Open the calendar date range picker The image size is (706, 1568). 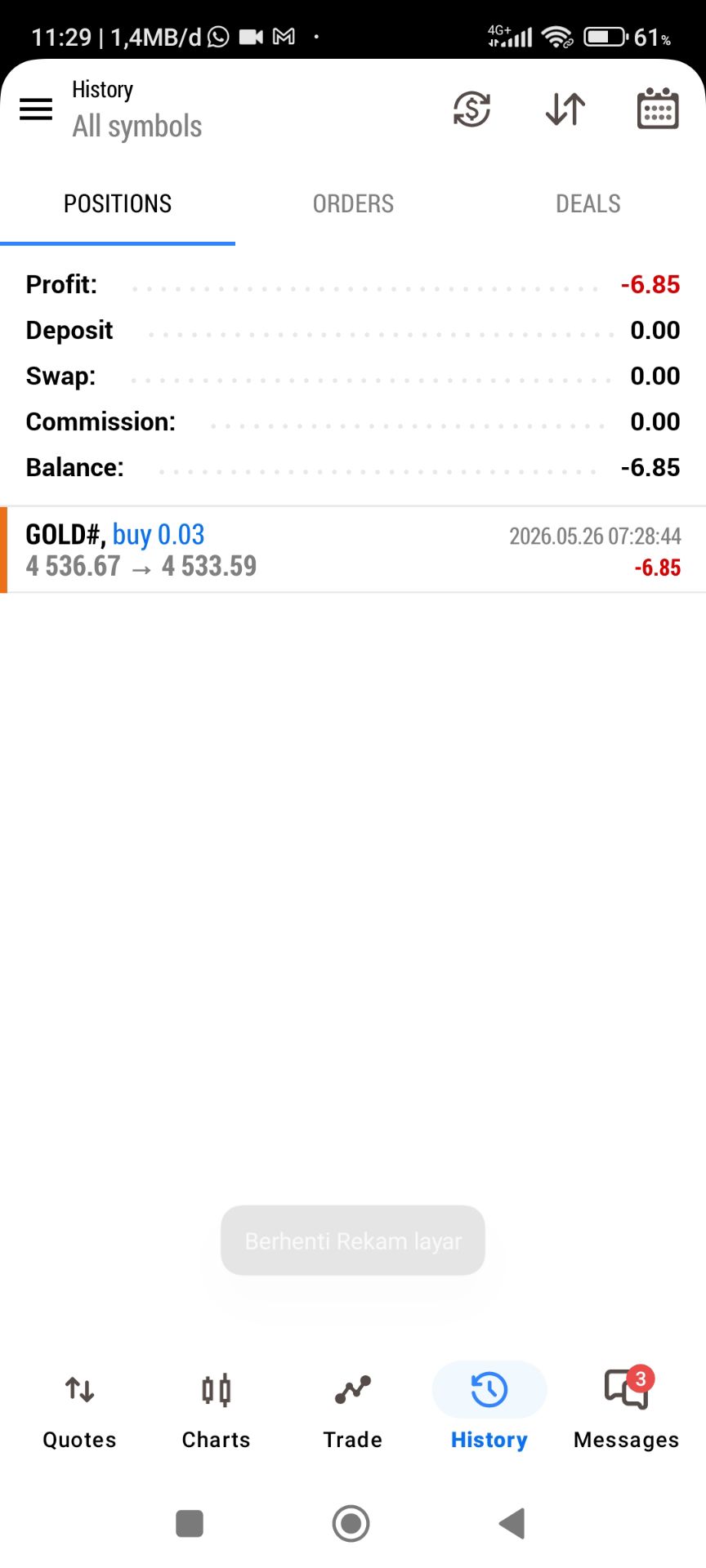[658, 109]
